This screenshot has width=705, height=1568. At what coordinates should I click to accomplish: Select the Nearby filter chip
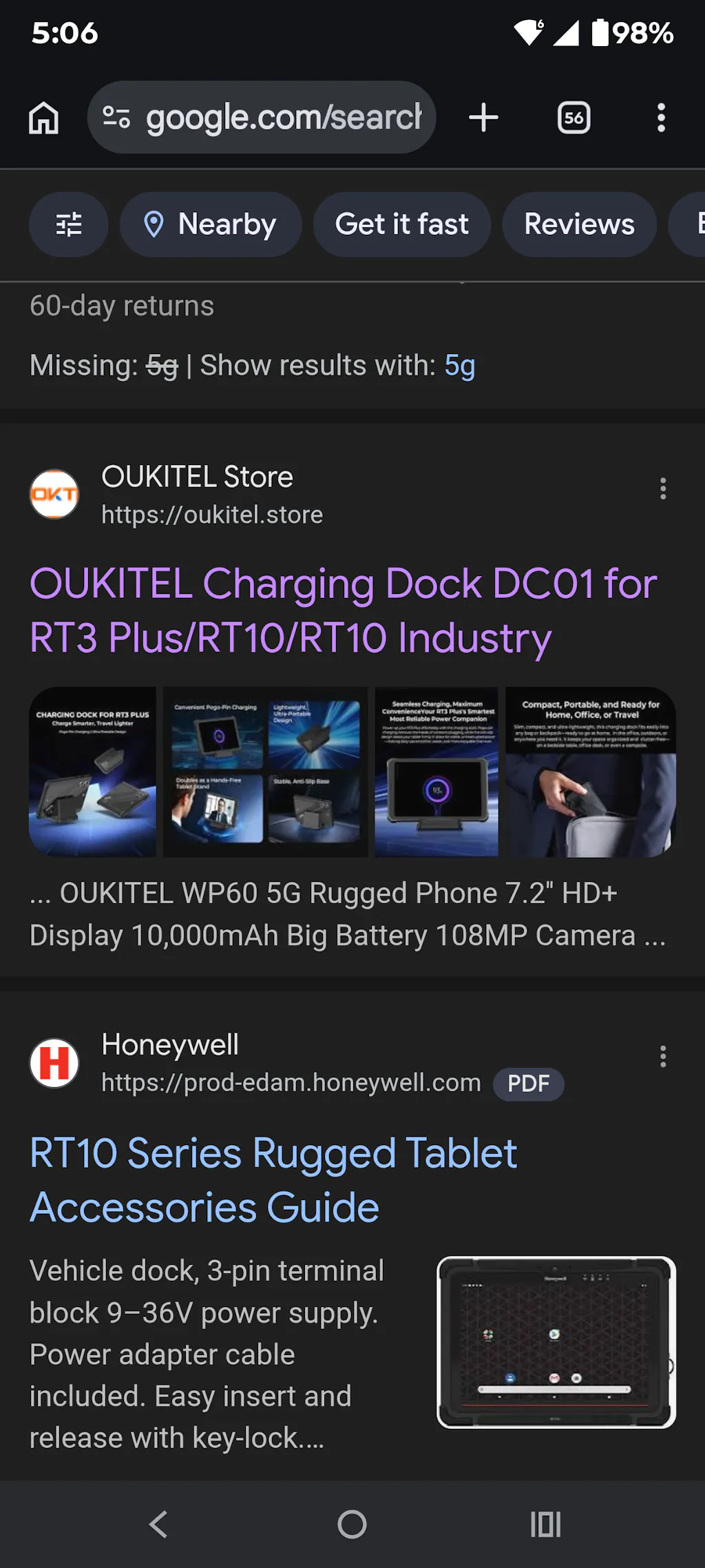211,225
